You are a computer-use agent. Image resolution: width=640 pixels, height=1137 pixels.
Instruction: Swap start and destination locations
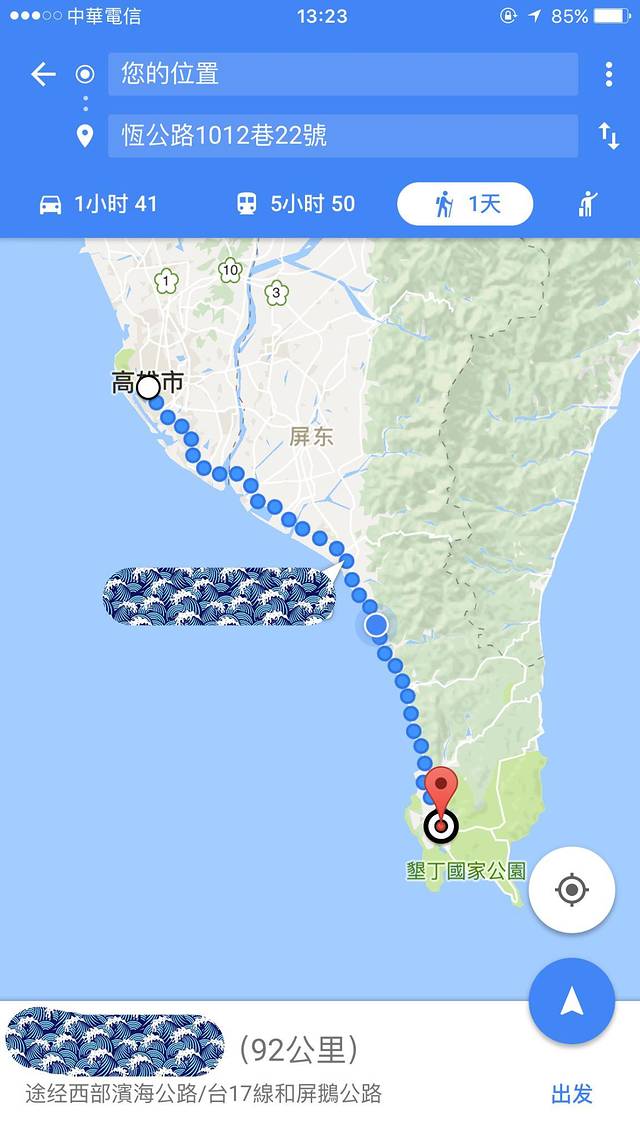tap(608, 136)
